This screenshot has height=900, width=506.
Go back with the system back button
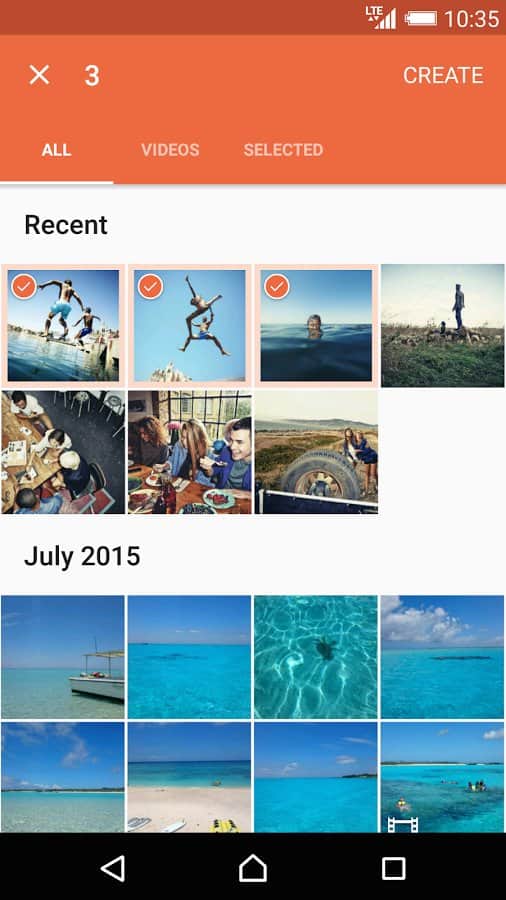pos(113,868)
